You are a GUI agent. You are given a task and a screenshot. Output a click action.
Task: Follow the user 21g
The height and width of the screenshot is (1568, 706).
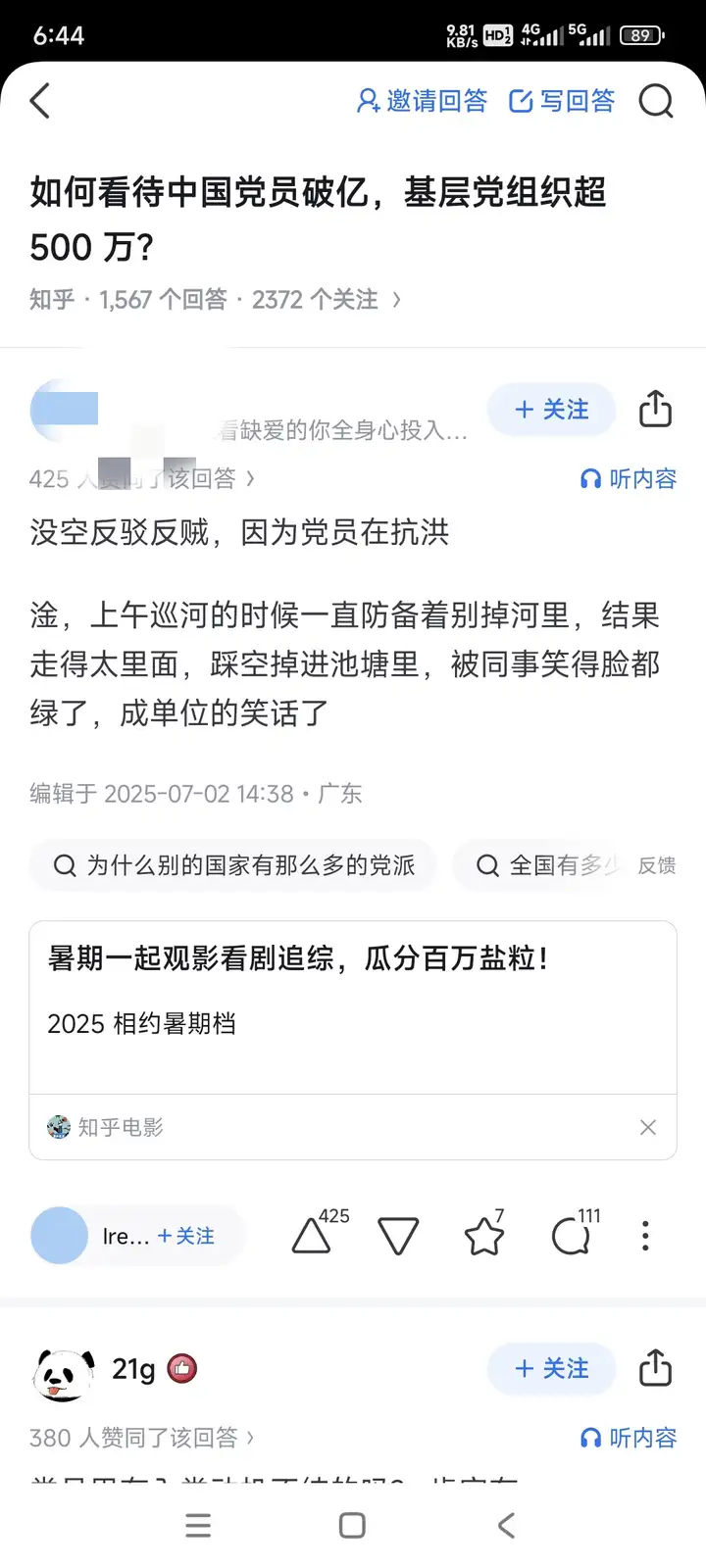coord(551,1368)
